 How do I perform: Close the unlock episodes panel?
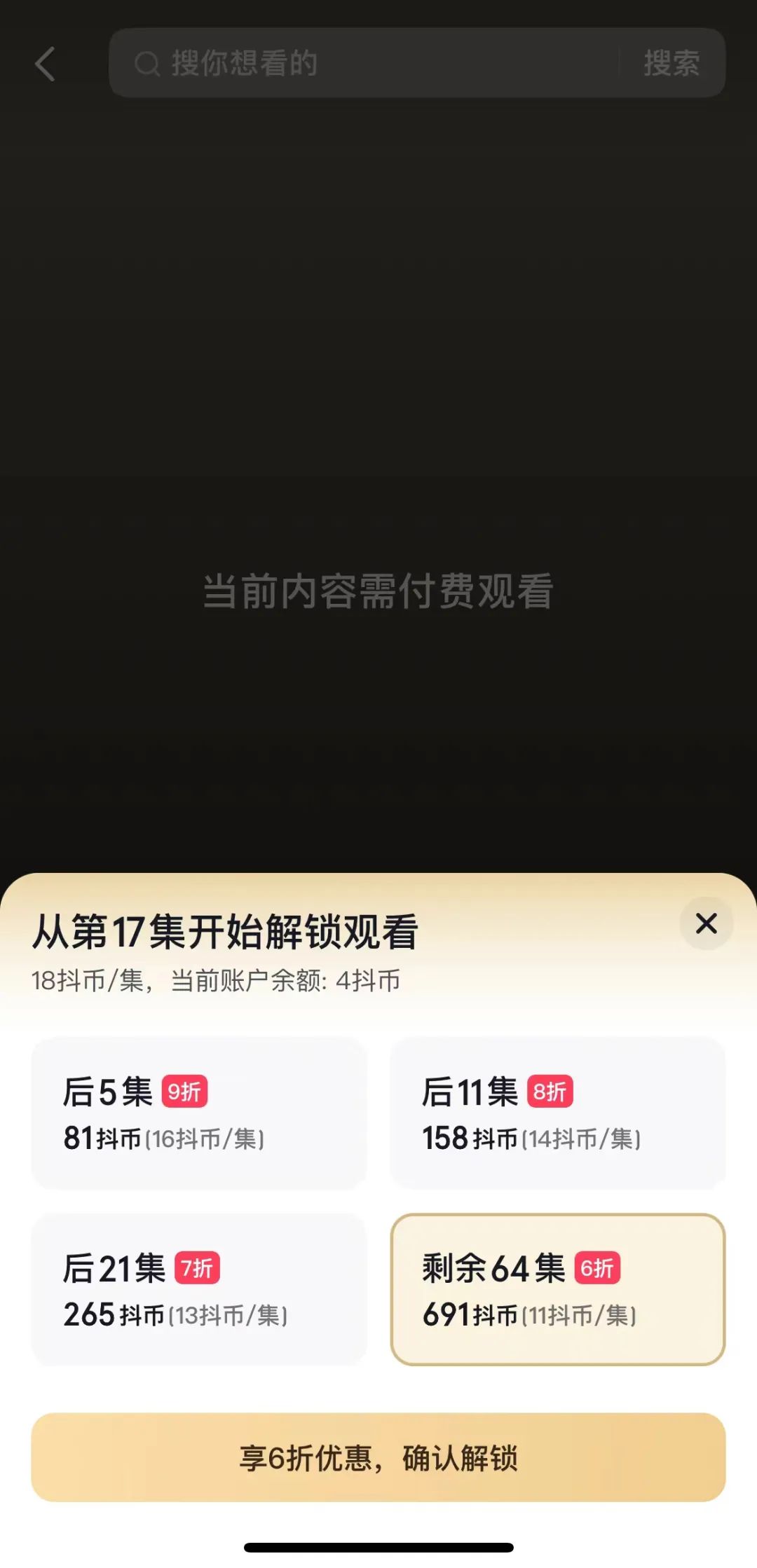706,923
